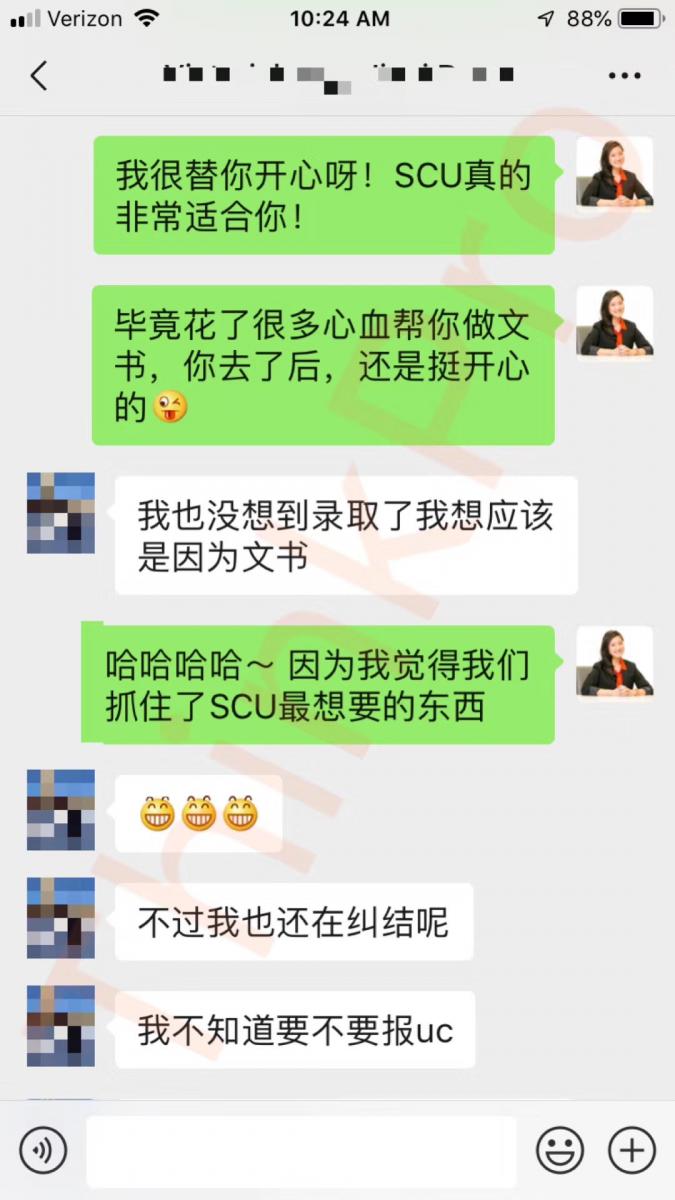Image resolution: width=675 pixels, height=1200 pixels.
Task: Open the chat info overflow menu
Action: click(x=624, y=76)
